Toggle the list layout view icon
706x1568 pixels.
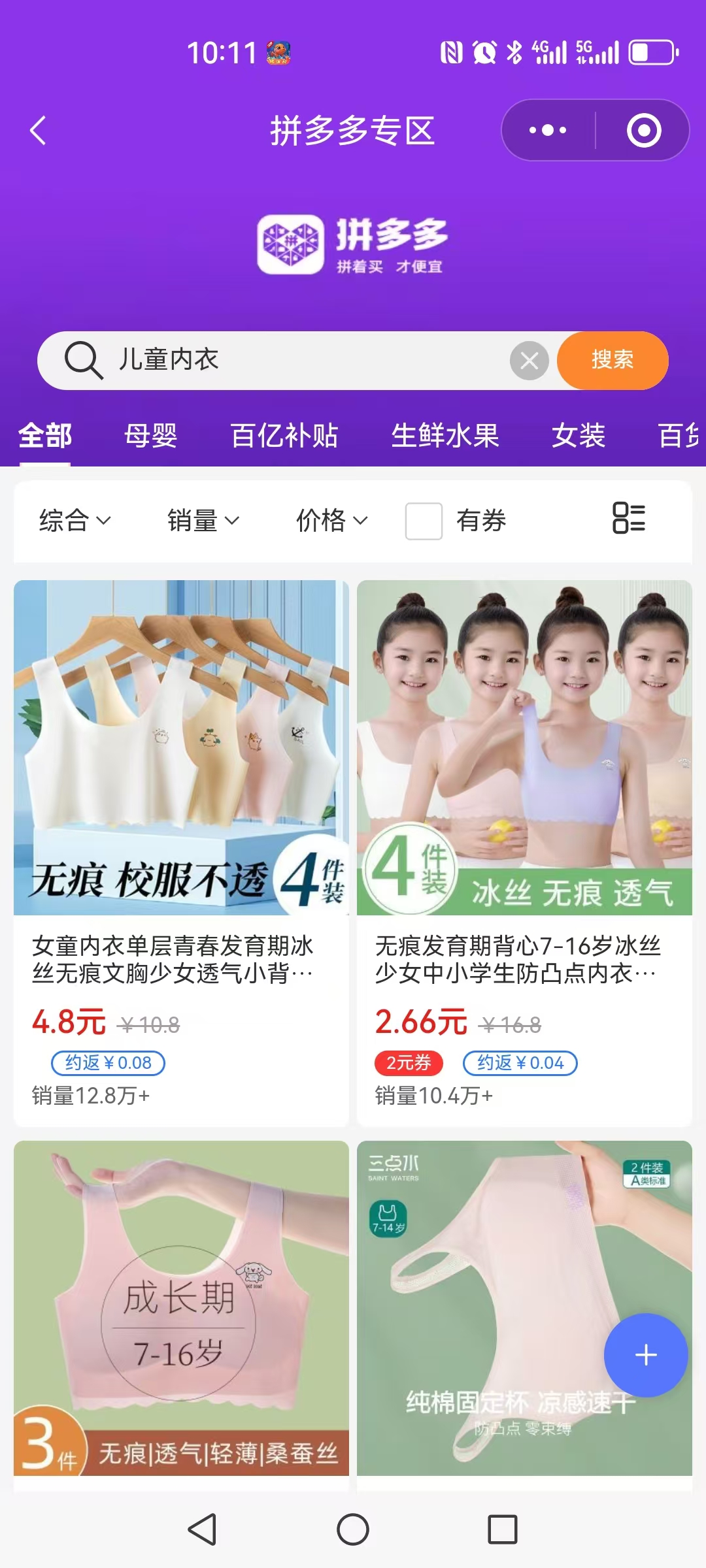pyautogui.click(x=629, y=518)
